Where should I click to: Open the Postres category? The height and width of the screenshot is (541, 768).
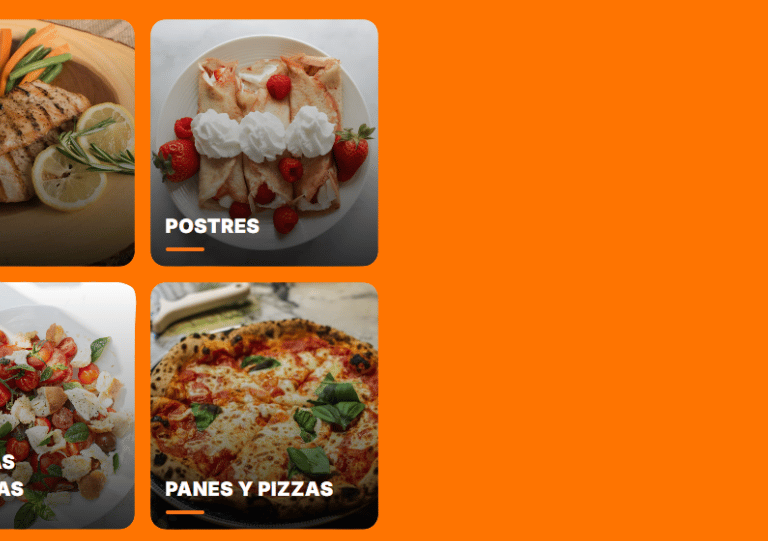(x=264, y=143)
